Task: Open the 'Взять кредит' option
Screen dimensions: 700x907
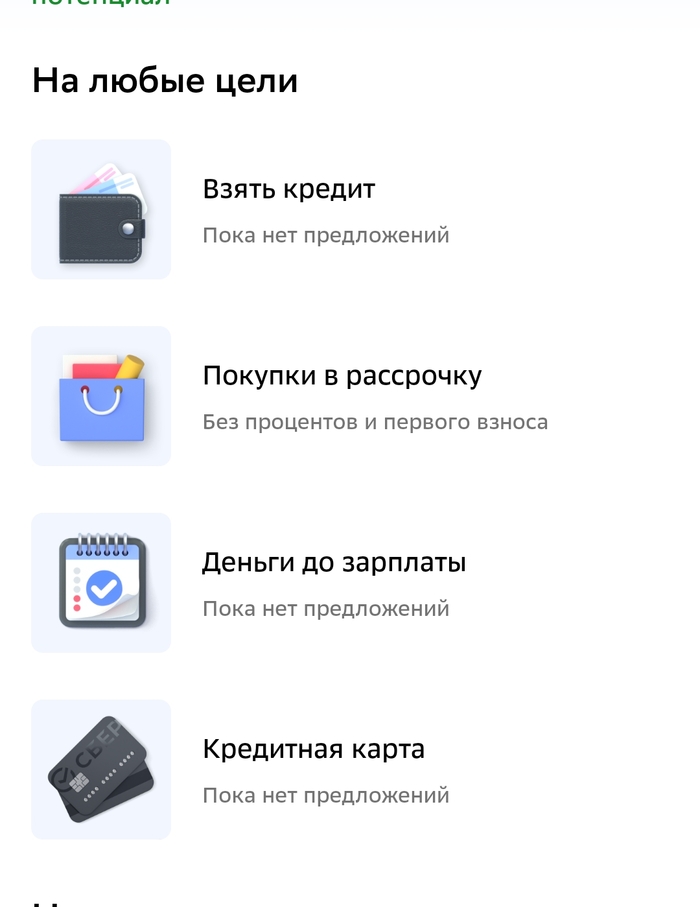Action: 288,190
